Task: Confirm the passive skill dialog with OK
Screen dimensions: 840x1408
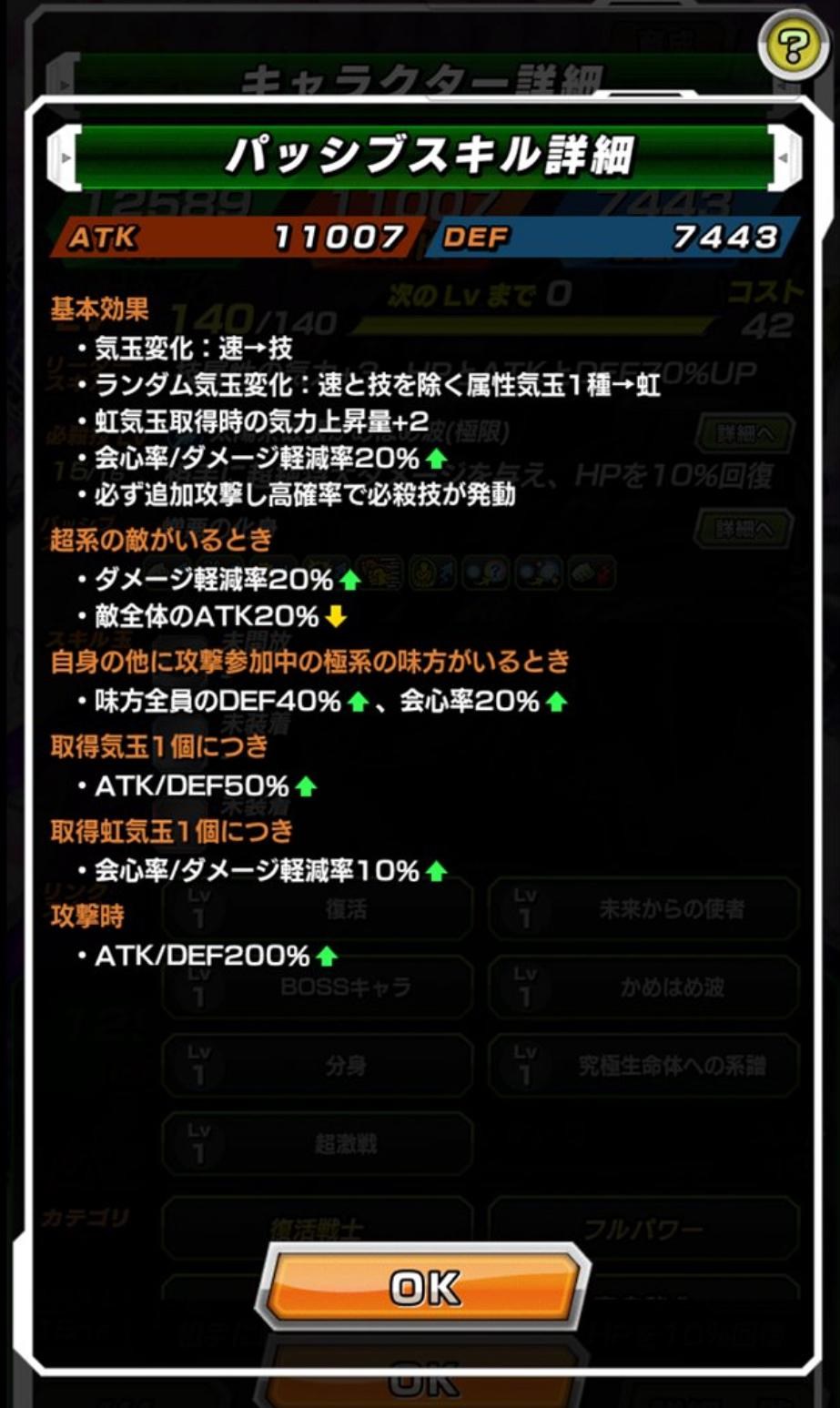Action: coord(423,1285)
